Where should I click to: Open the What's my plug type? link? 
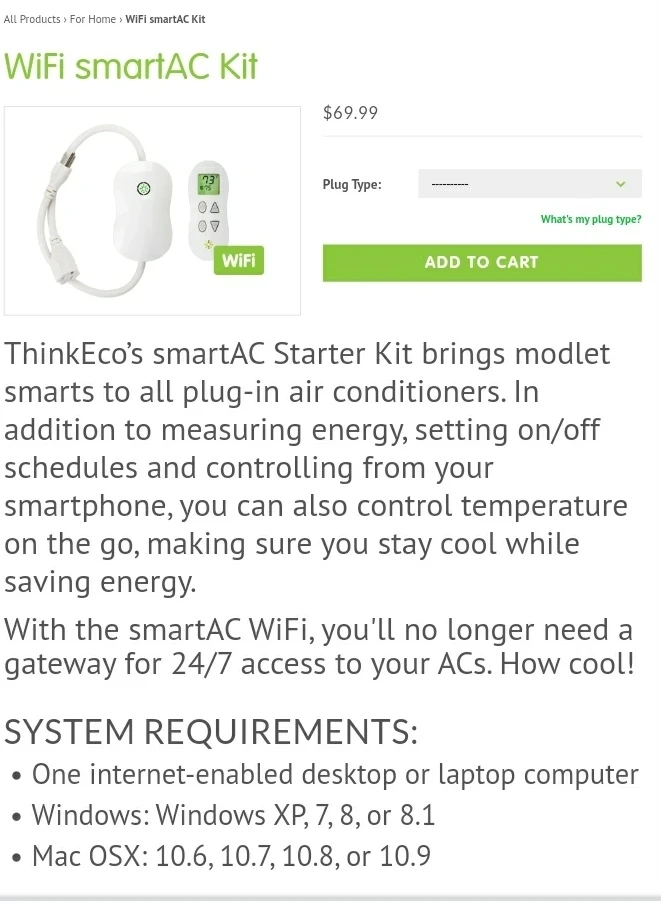pos(590,220)
